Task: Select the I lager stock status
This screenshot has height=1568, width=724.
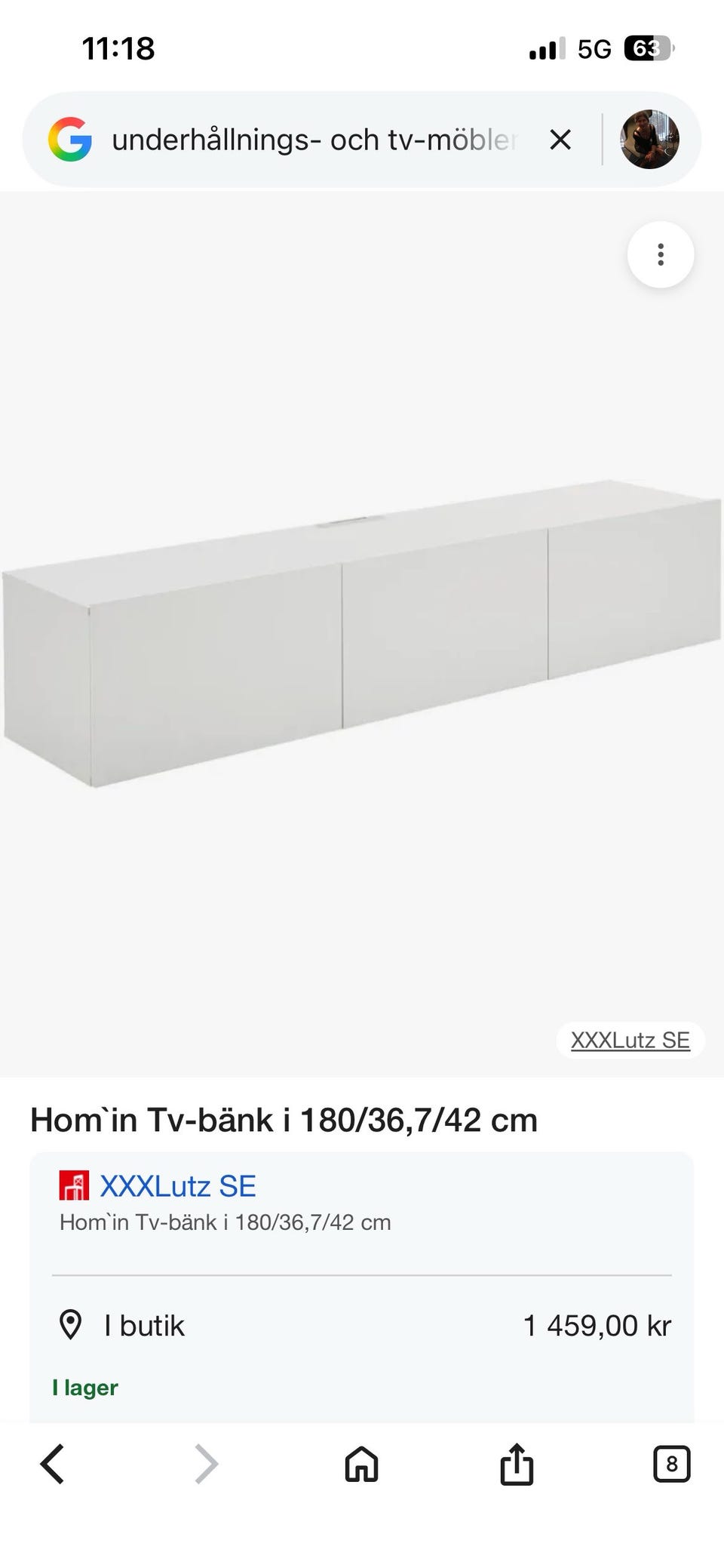Action: pos(84,1386)
